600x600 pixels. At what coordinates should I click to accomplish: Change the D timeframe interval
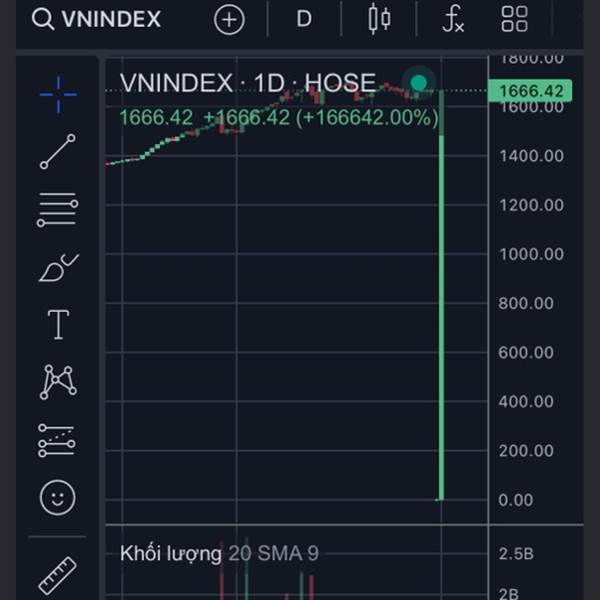303,19
